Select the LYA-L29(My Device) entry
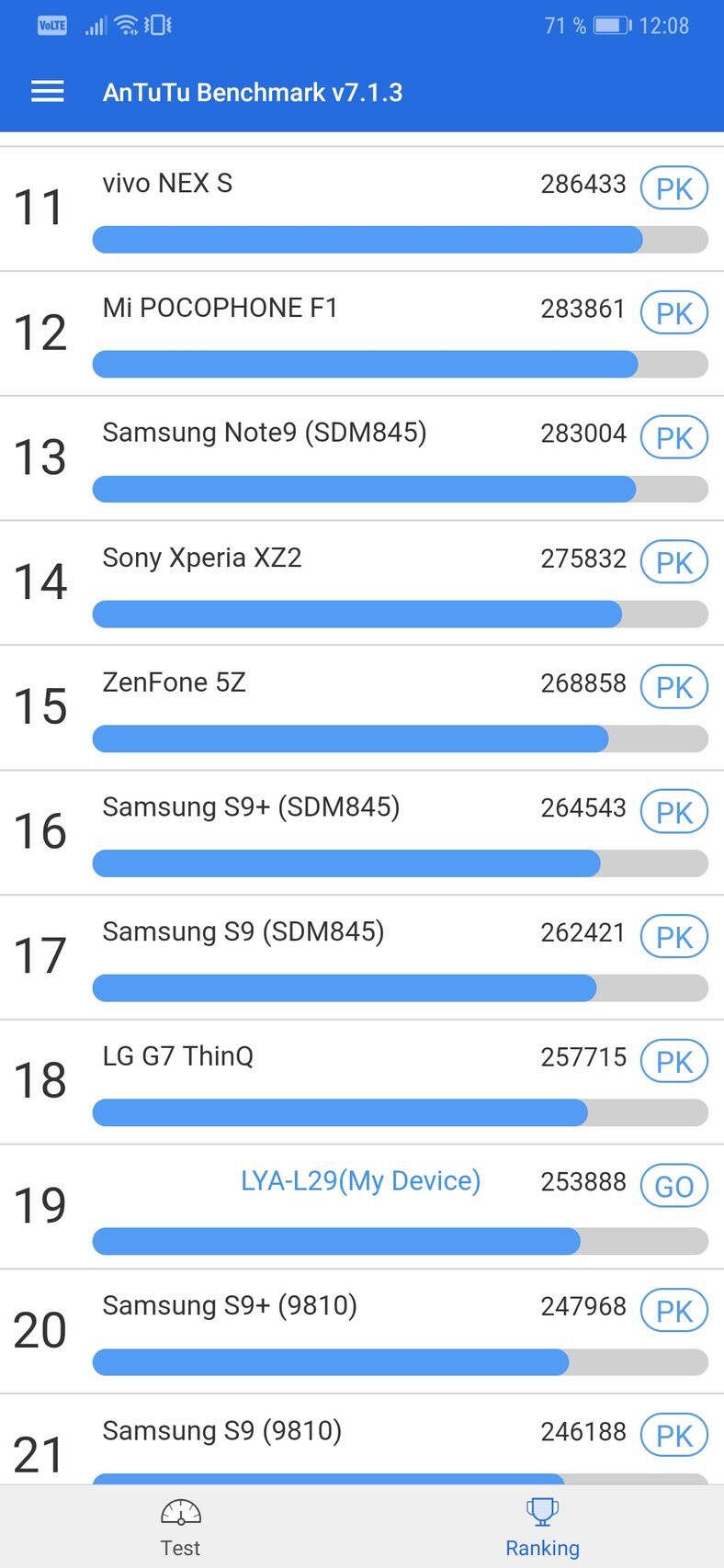 click(x=360, y=1181)
